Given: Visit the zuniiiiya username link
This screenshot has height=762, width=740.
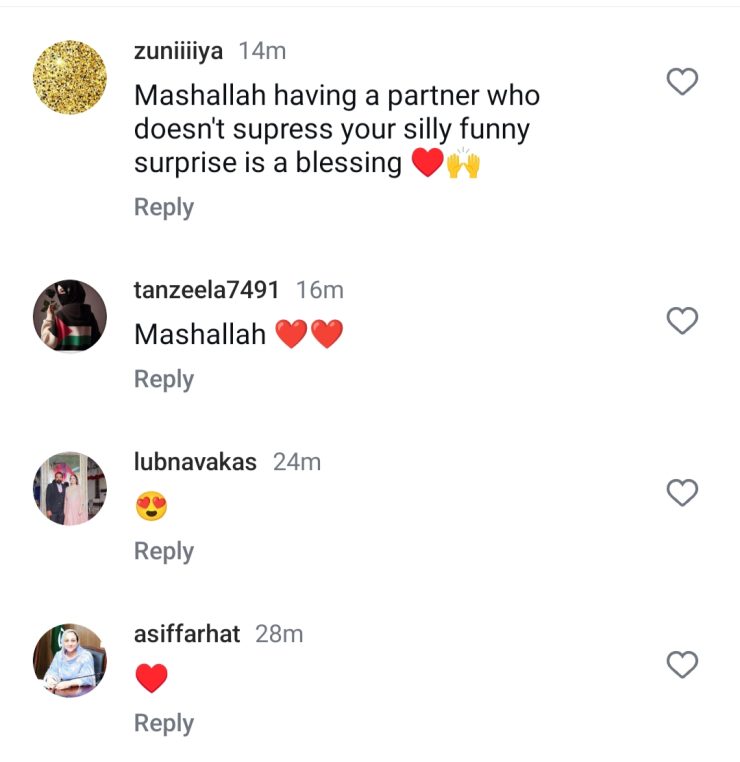Looking at the screenshot, I should (178, 50).
